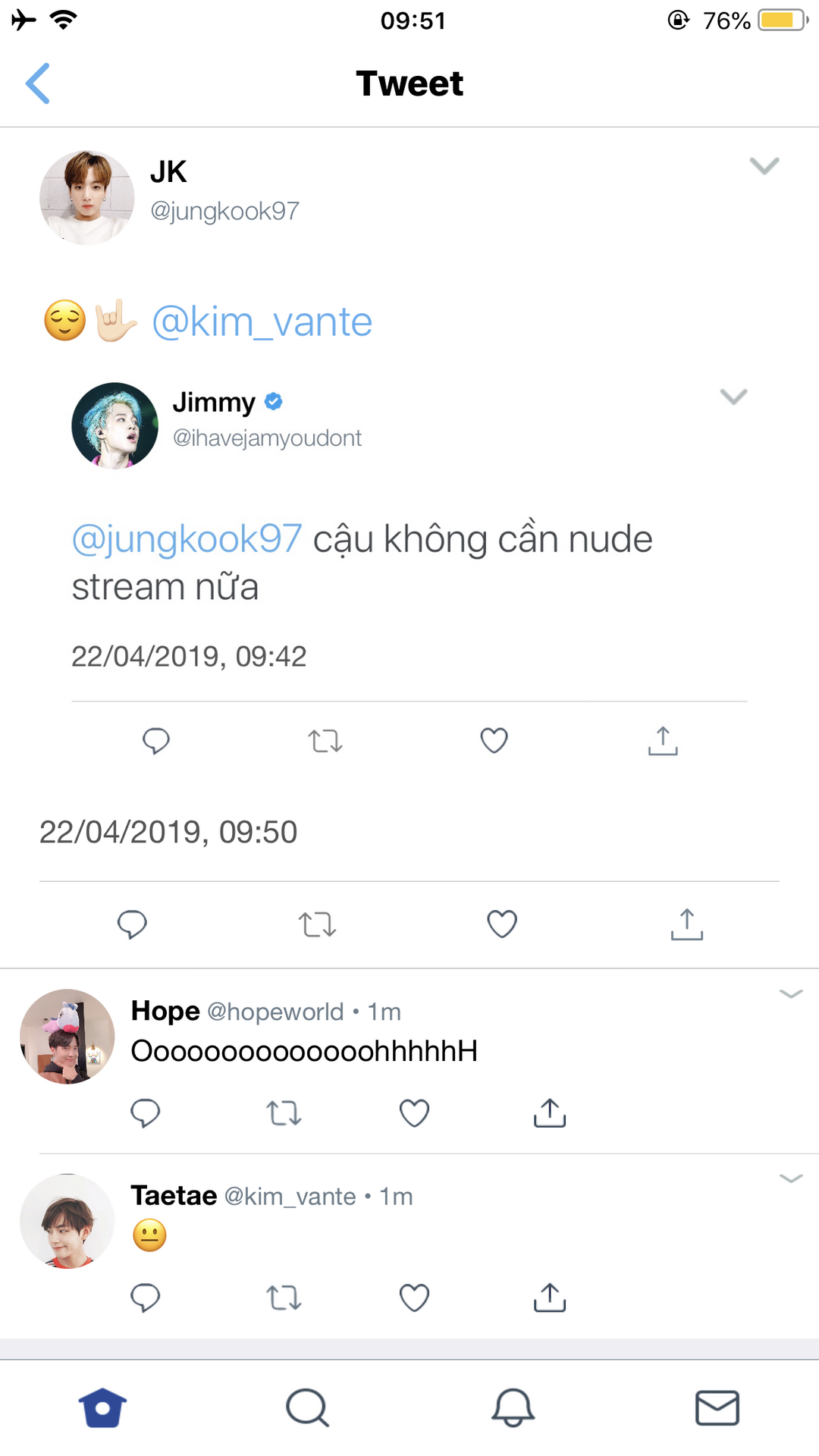Open JK's profile picture
Screen dimensions: 819x1456
pyautogui.click(x=87, y=198)
